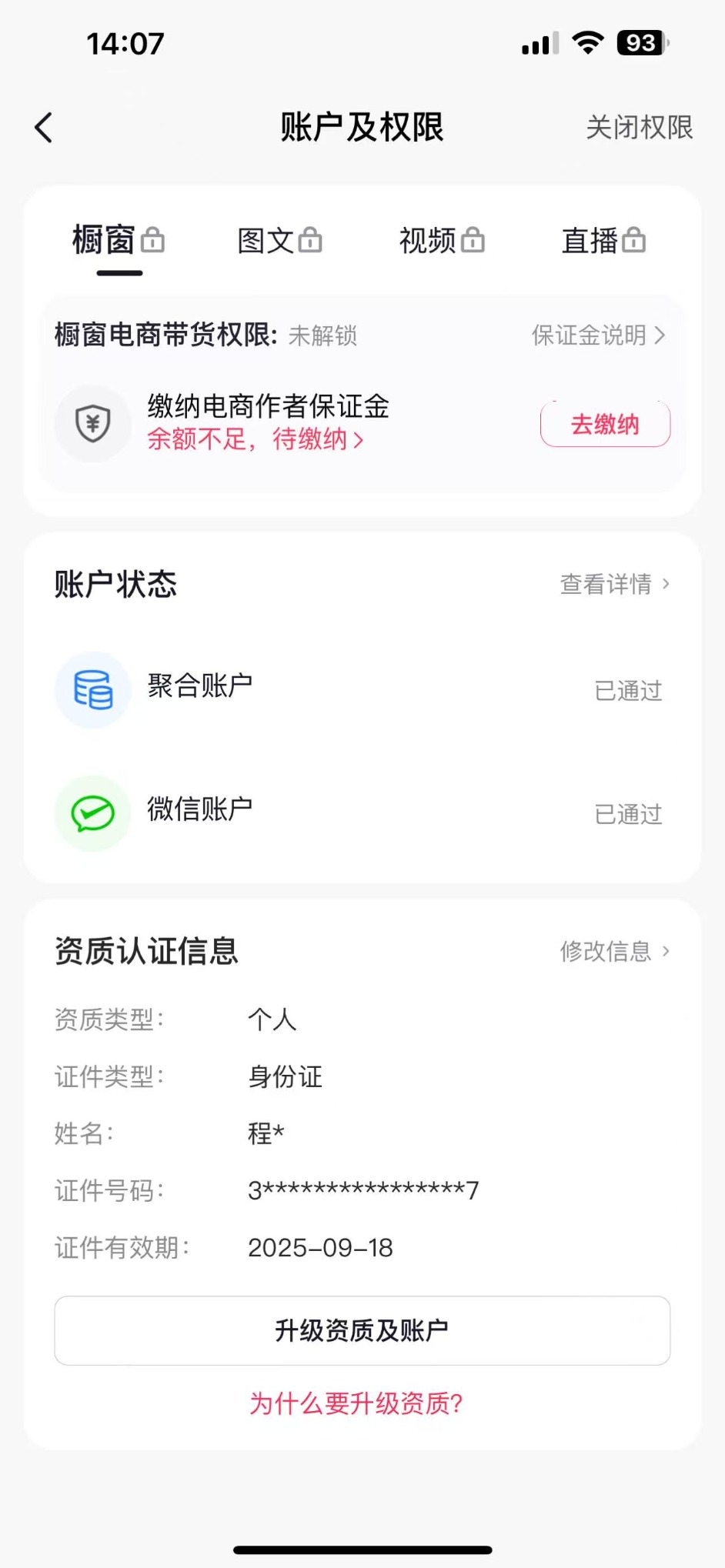Tap the 升级资质及账户 button
725x1568 pixels.
point(362,1330)
